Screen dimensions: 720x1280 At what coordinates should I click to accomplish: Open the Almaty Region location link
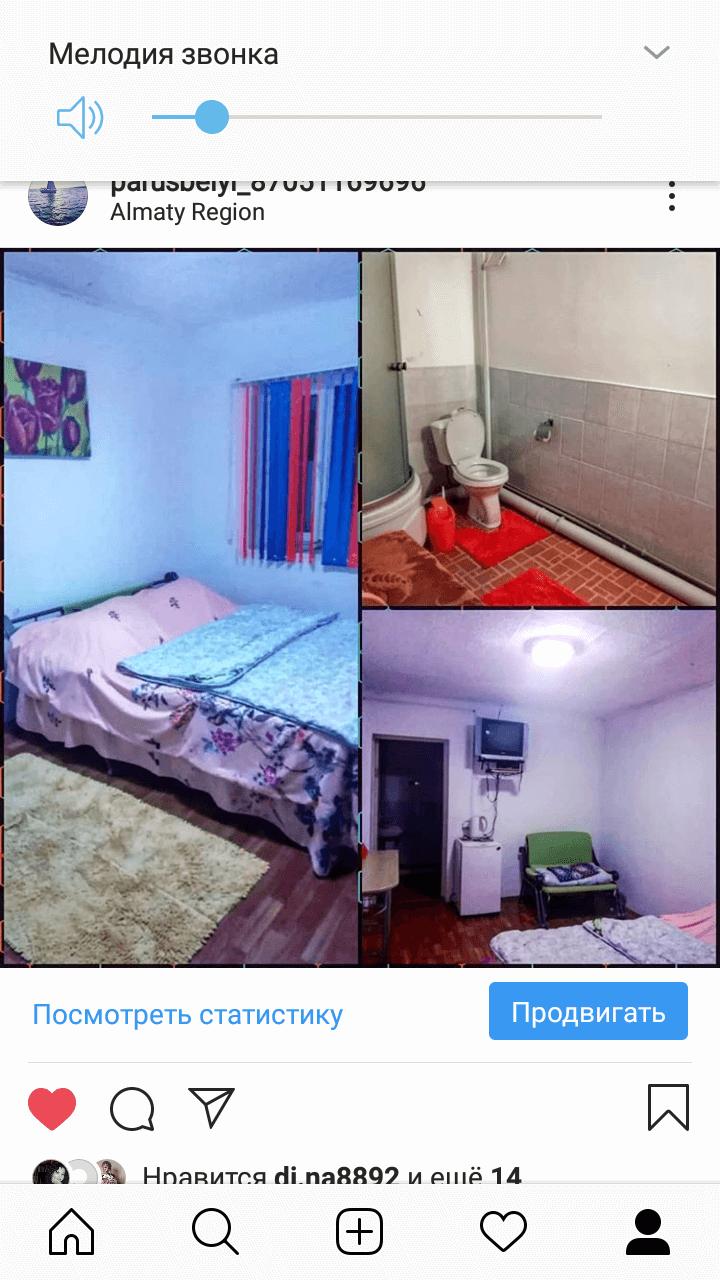click(187, 212)
